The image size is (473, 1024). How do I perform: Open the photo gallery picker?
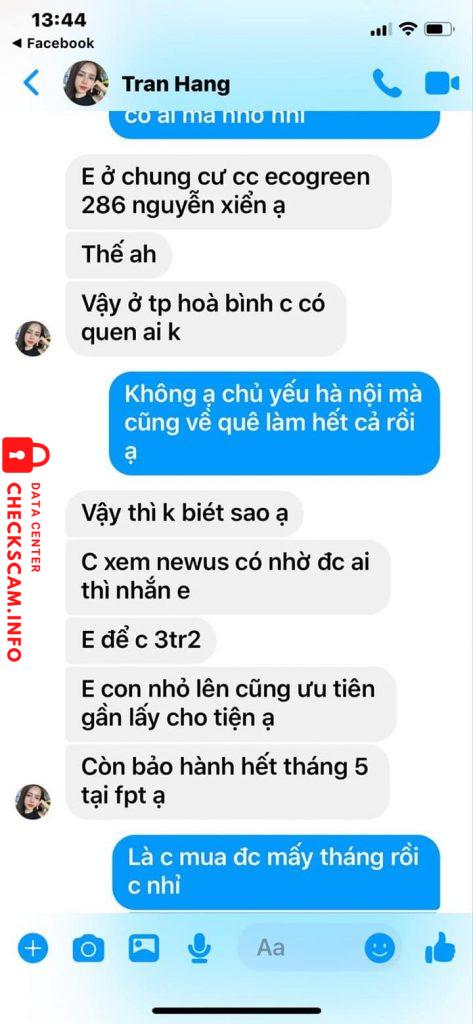144,948
